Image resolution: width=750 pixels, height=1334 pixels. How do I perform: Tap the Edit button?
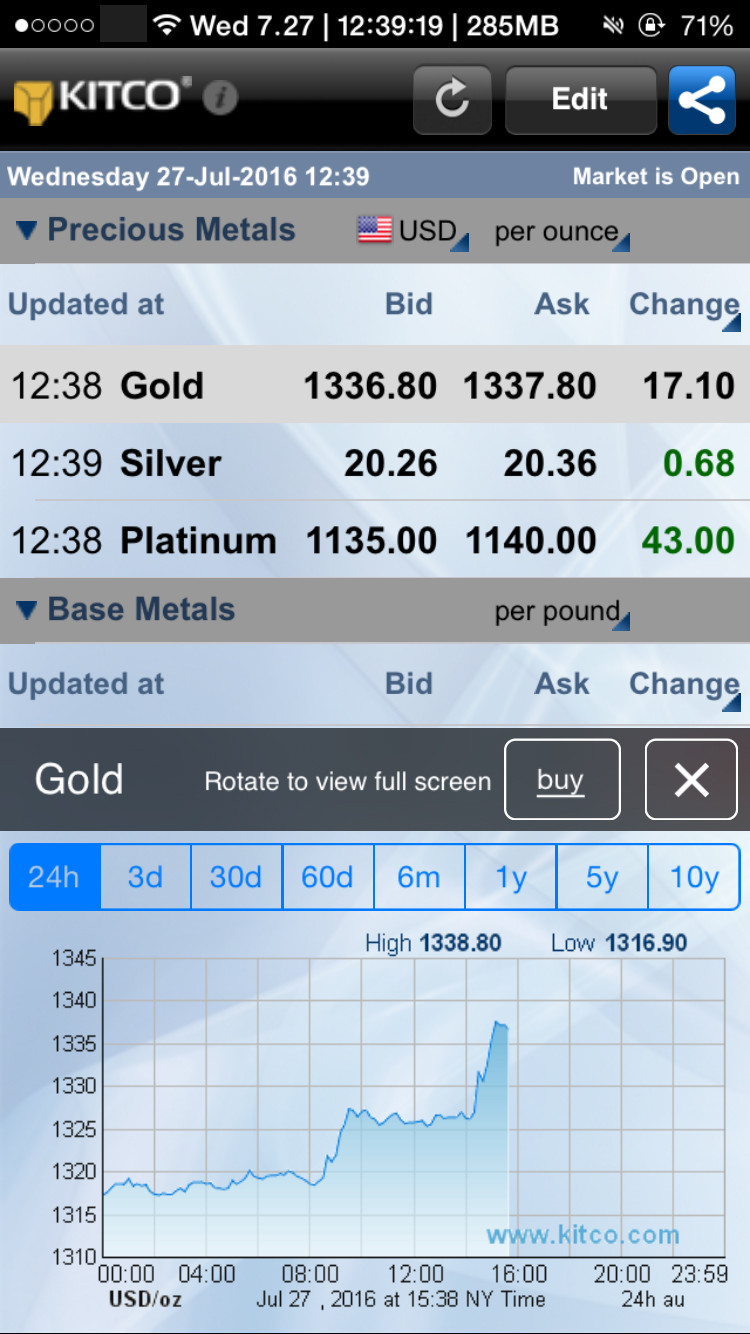click(x=580, y=99)
